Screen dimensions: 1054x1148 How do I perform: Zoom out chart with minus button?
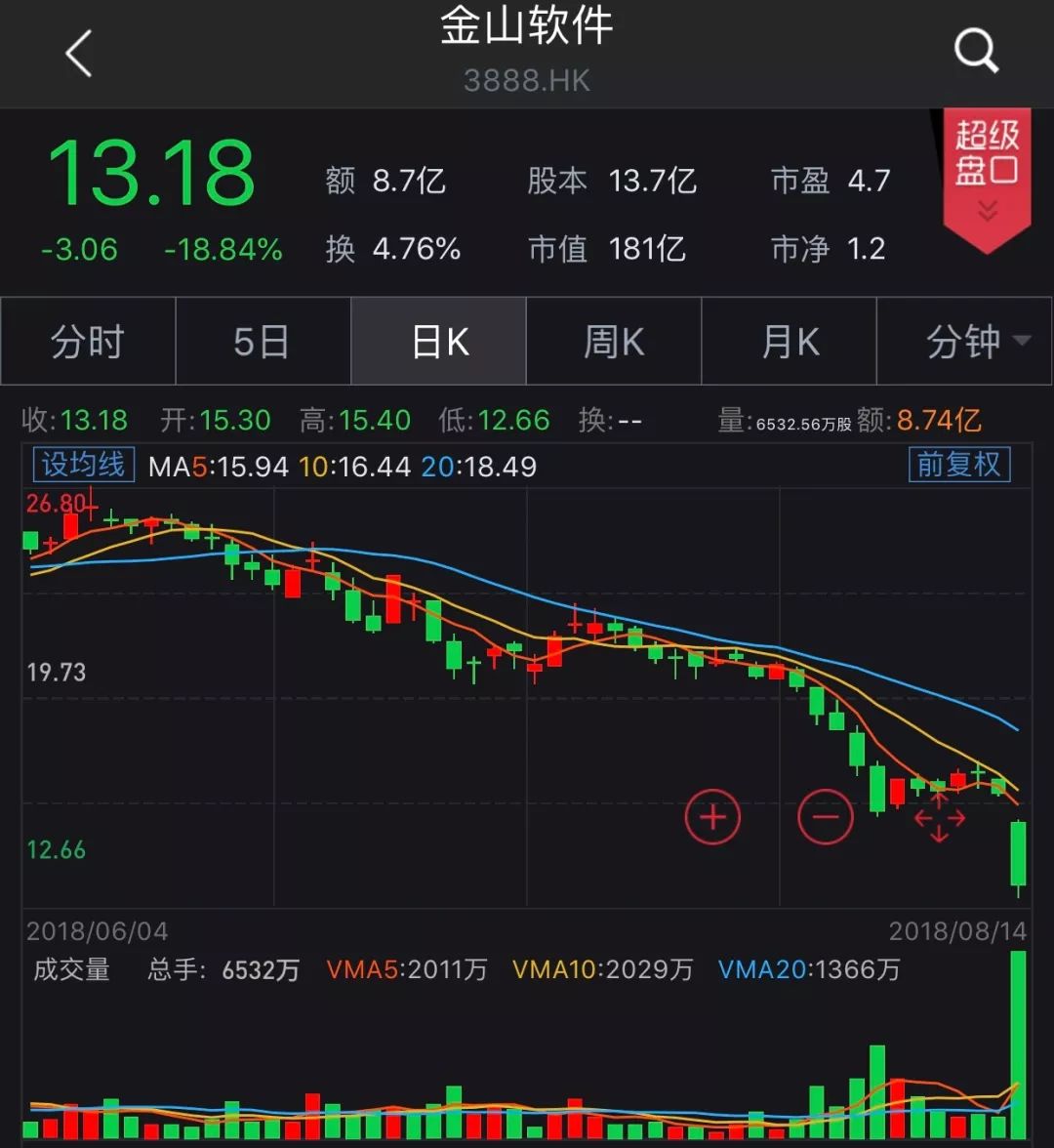pos(826,816)
